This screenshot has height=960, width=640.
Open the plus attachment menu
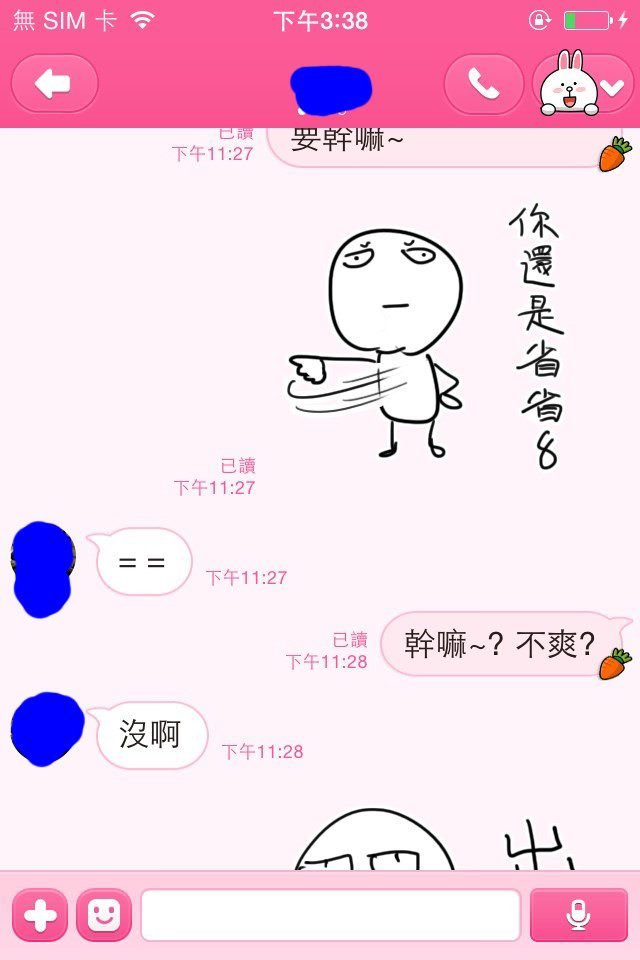tap(40, 915)
